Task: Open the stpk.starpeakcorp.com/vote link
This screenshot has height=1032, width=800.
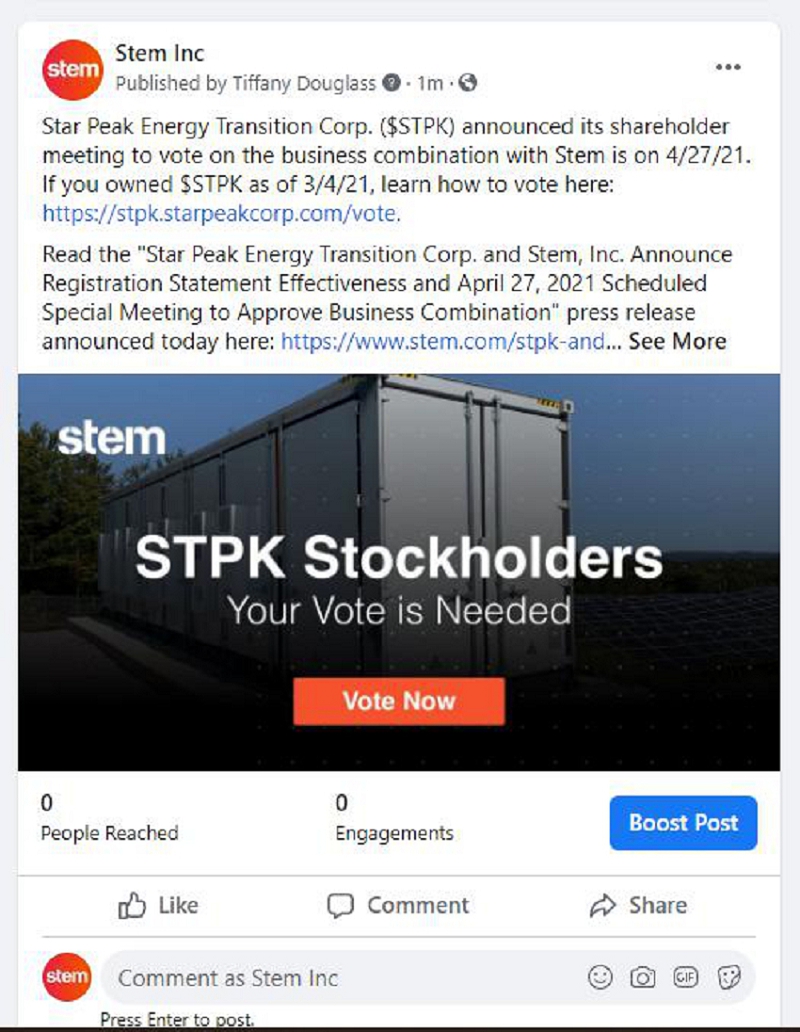Action: pyautogui.click(x=222, y=212)
